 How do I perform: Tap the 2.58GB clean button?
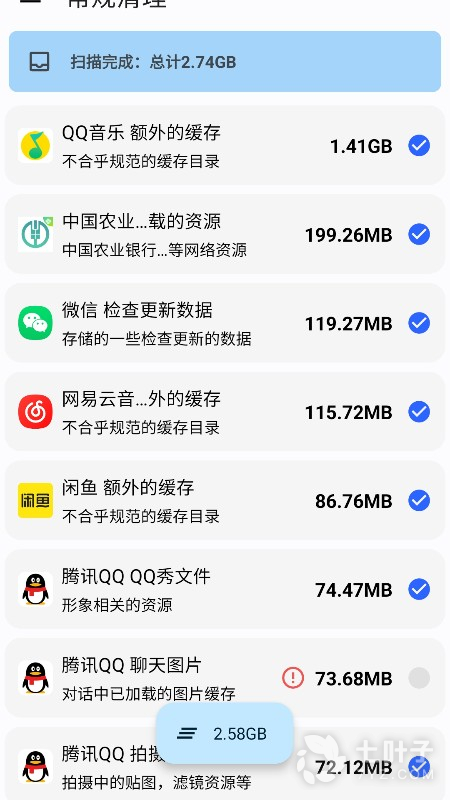pyautogui.click(x=224, y=734)
